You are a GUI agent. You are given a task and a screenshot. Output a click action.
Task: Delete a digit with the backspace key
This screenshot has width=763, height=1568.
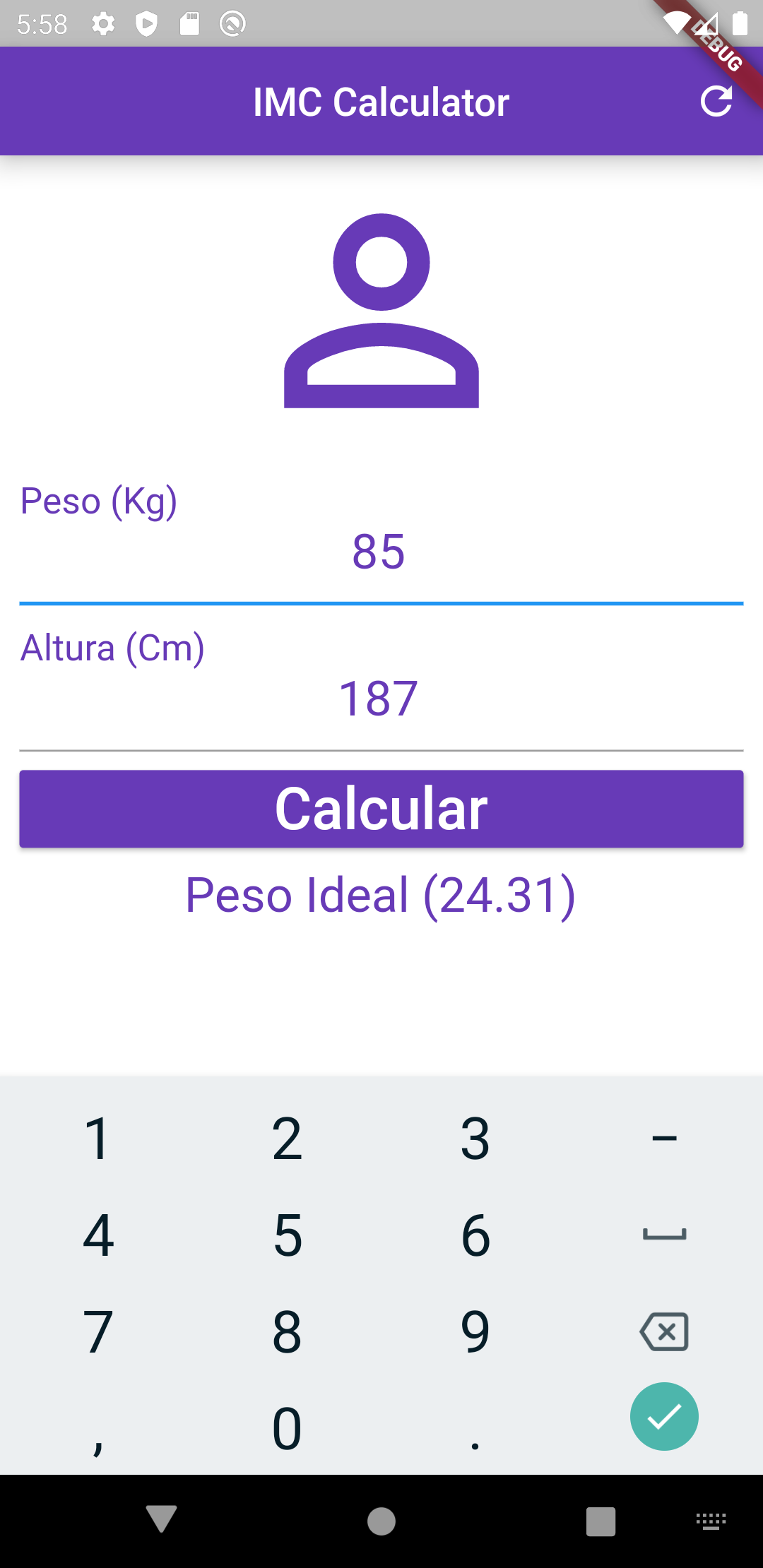point(664,1332)
